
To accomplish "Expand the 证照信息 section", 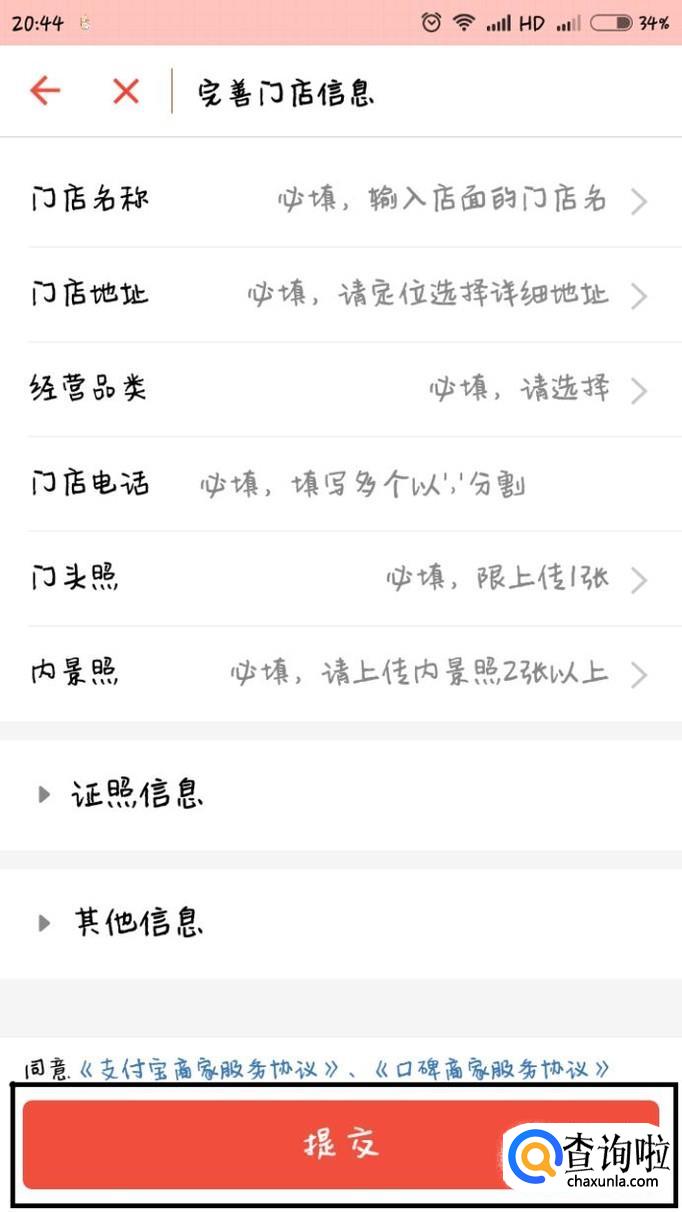I will 341,795.
